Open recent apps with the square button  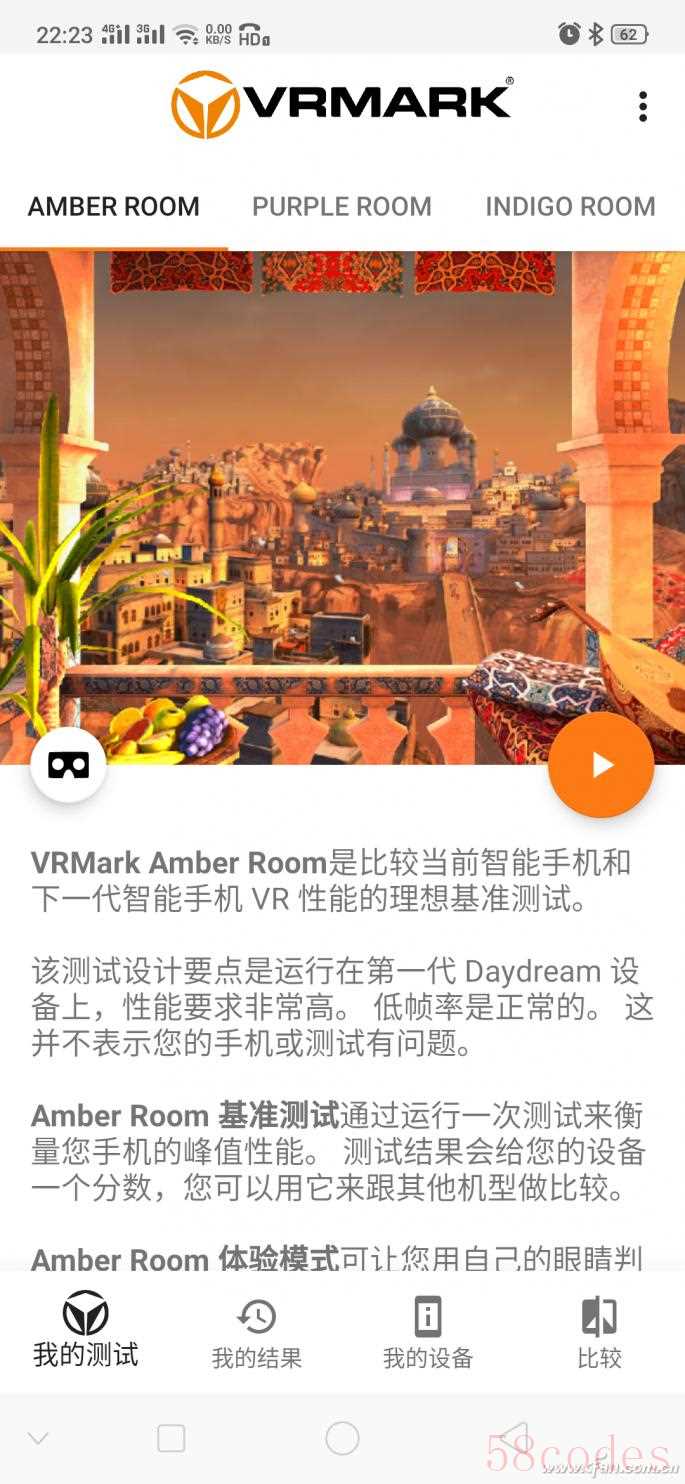point(171,1438)
